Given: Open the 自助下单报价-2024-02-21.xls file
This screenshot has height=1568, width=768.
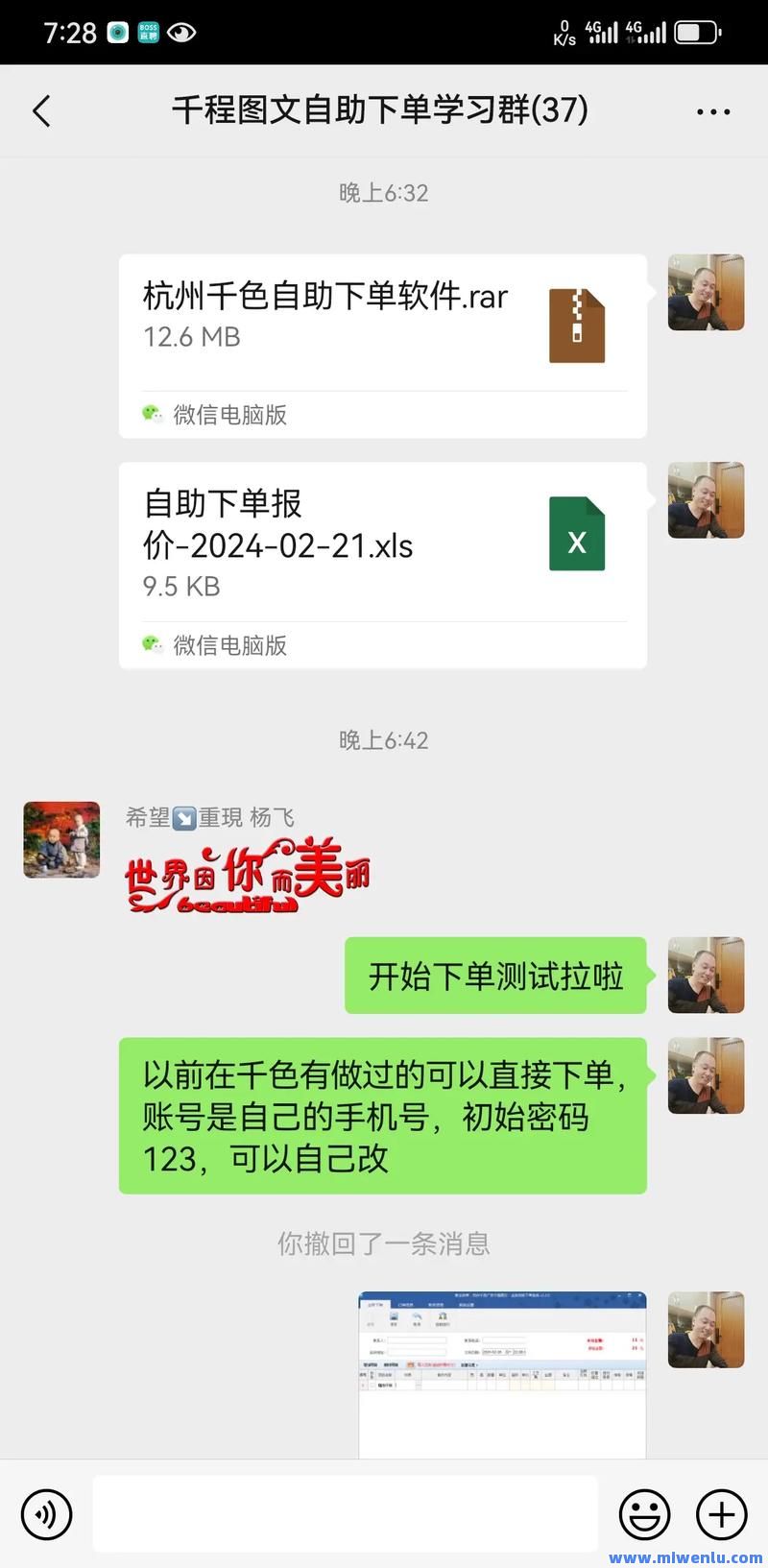Looking at the screenshot, I should 382,566.
